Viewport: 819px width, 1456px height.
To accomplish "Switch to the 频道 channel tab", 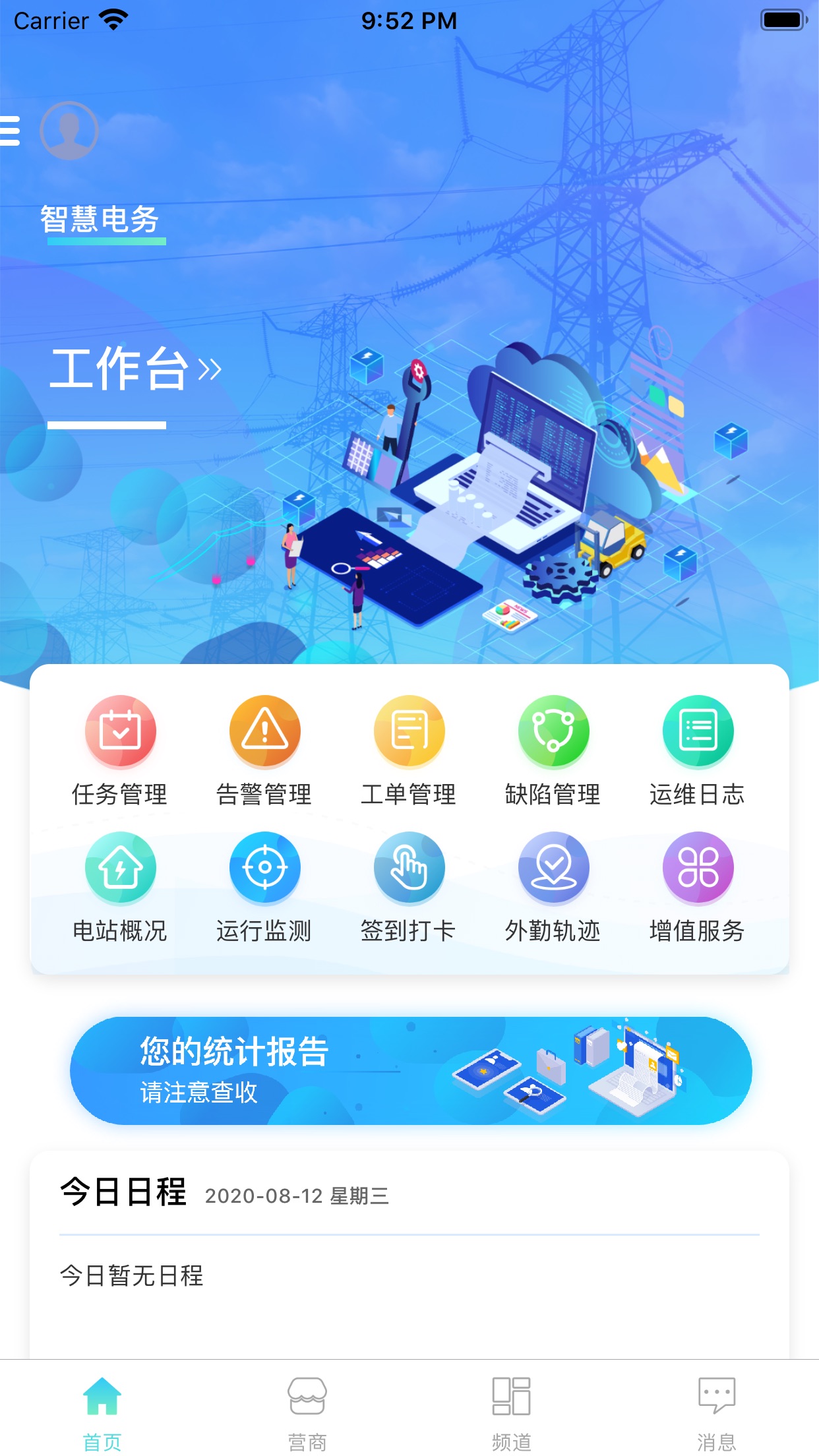I will tap(512, 1411).
